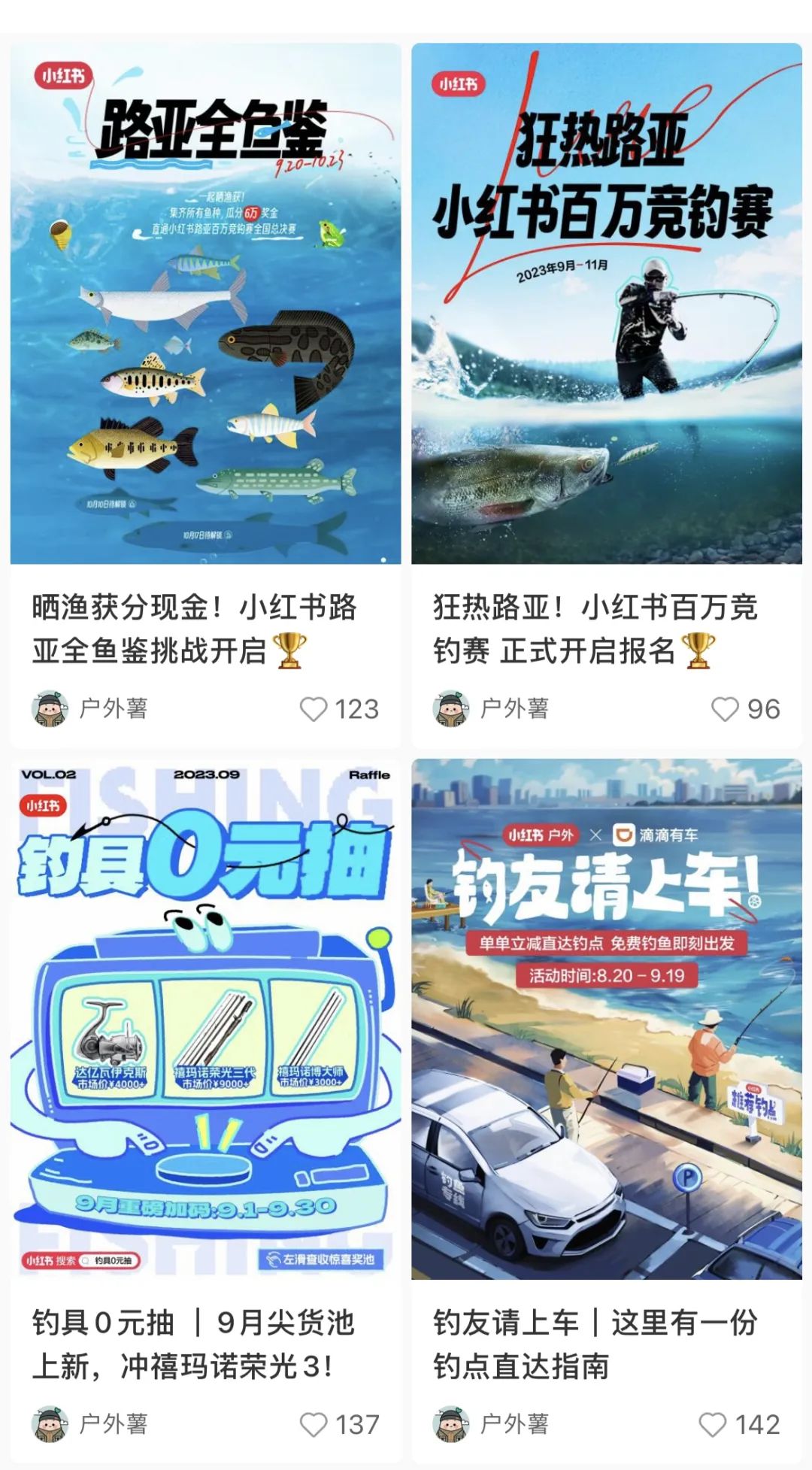Open 户外薯 profile under 狂热路亚 post
The height and width of the screenshot is (1470, 812).
tap(492, 708)
